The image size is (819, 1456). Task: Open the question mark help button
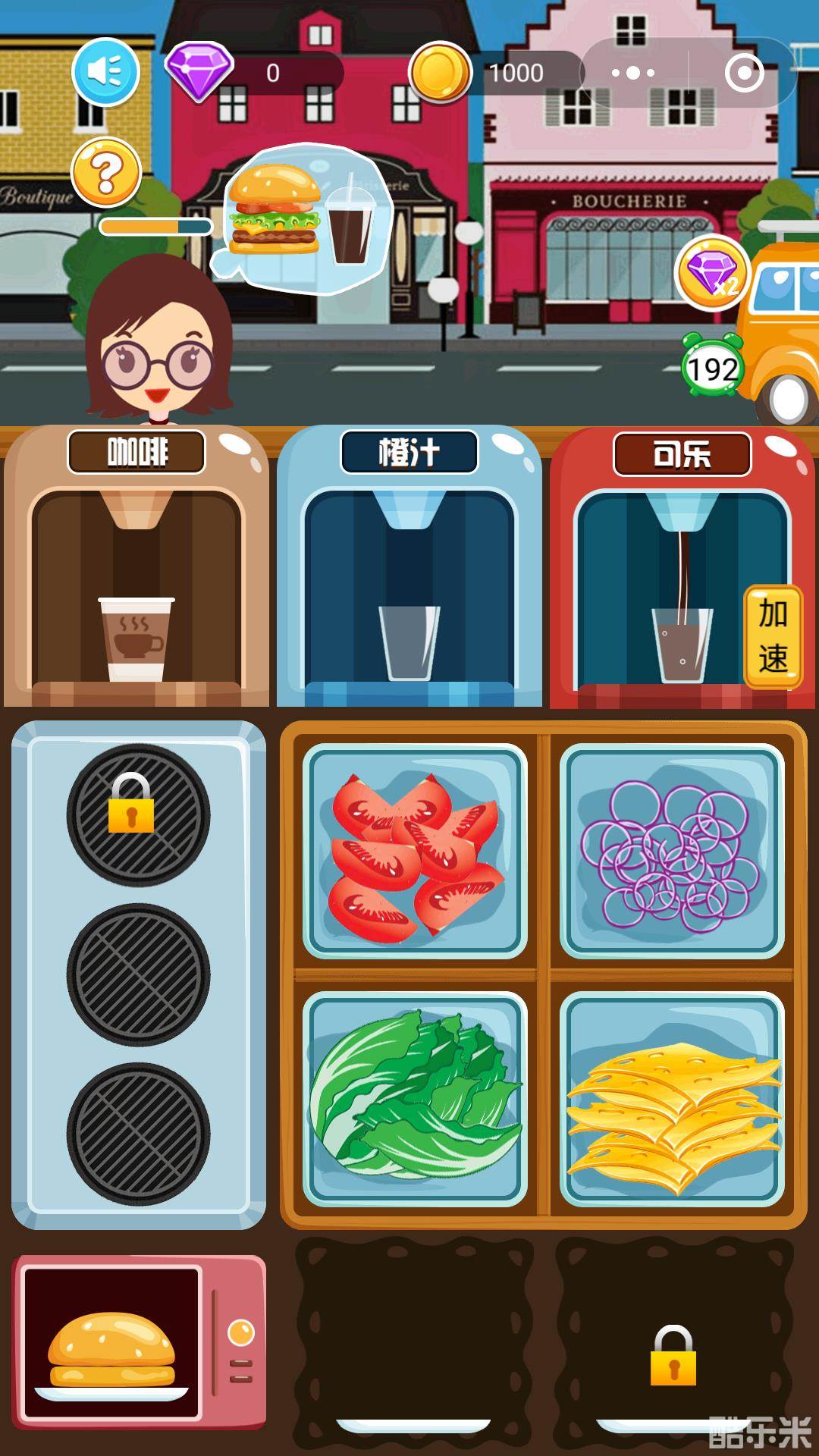pyautogui.click(x=106, y=172)
